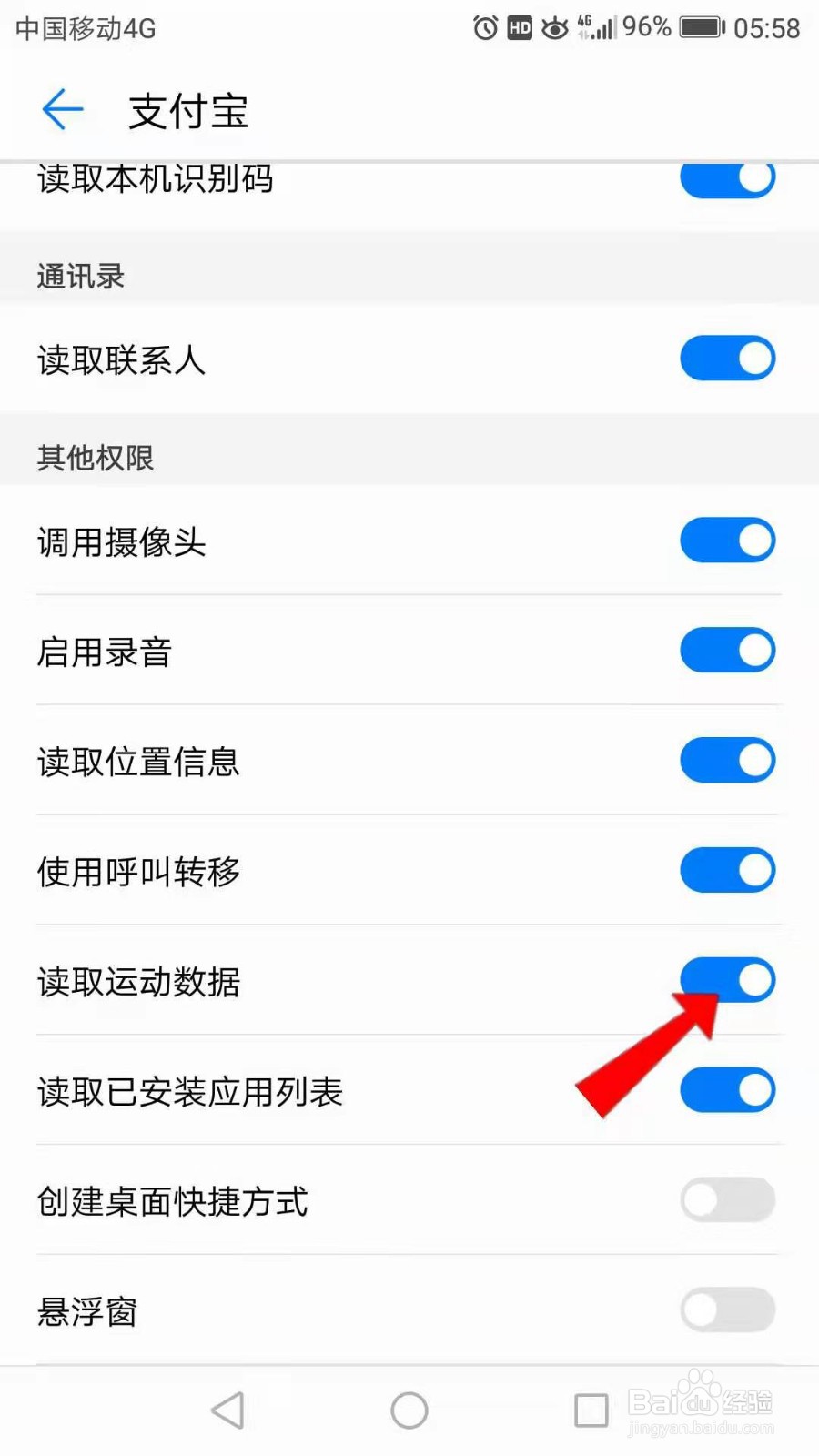Tap the HD volte icon in status bar

(x=520, y=28)
